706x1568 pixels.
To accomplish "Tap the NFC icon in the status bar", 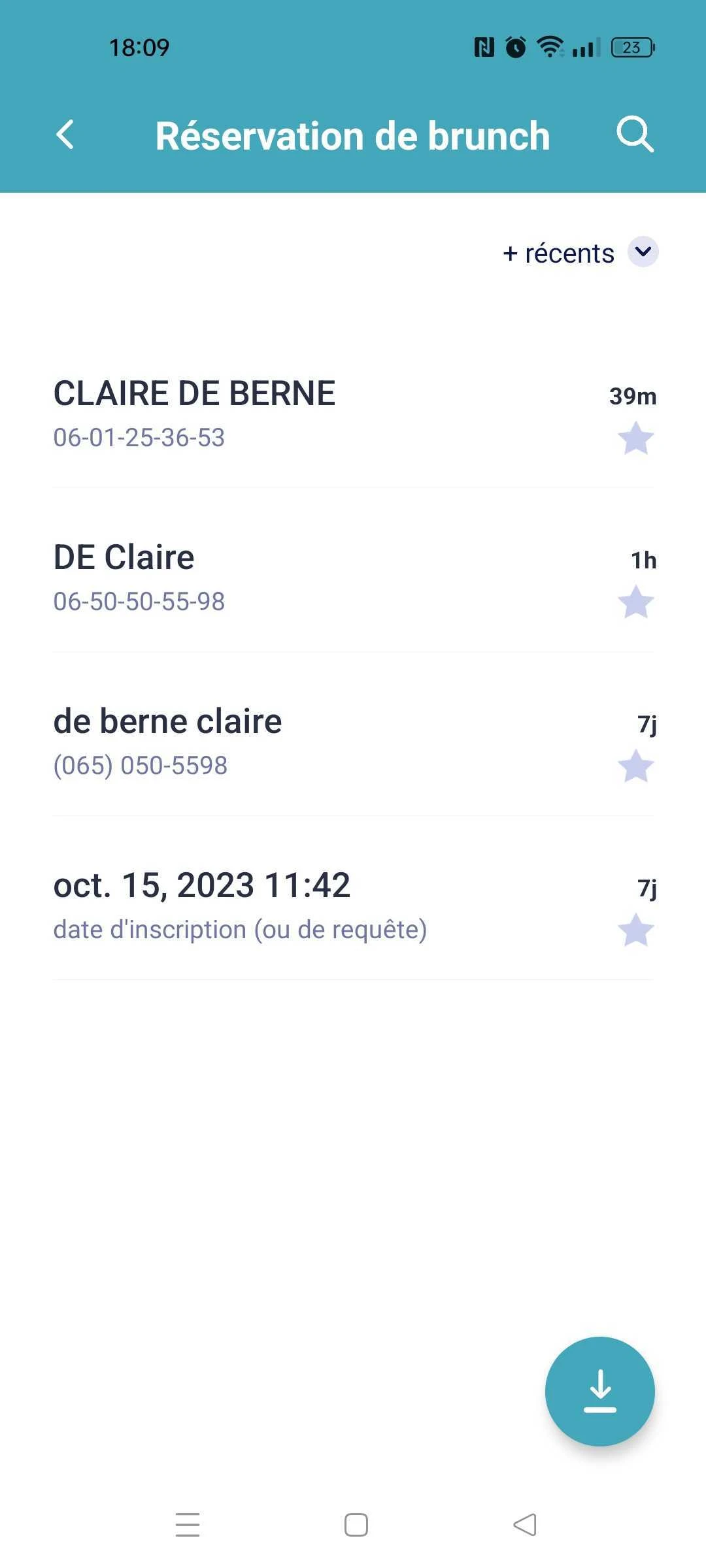I will (483, 46).
